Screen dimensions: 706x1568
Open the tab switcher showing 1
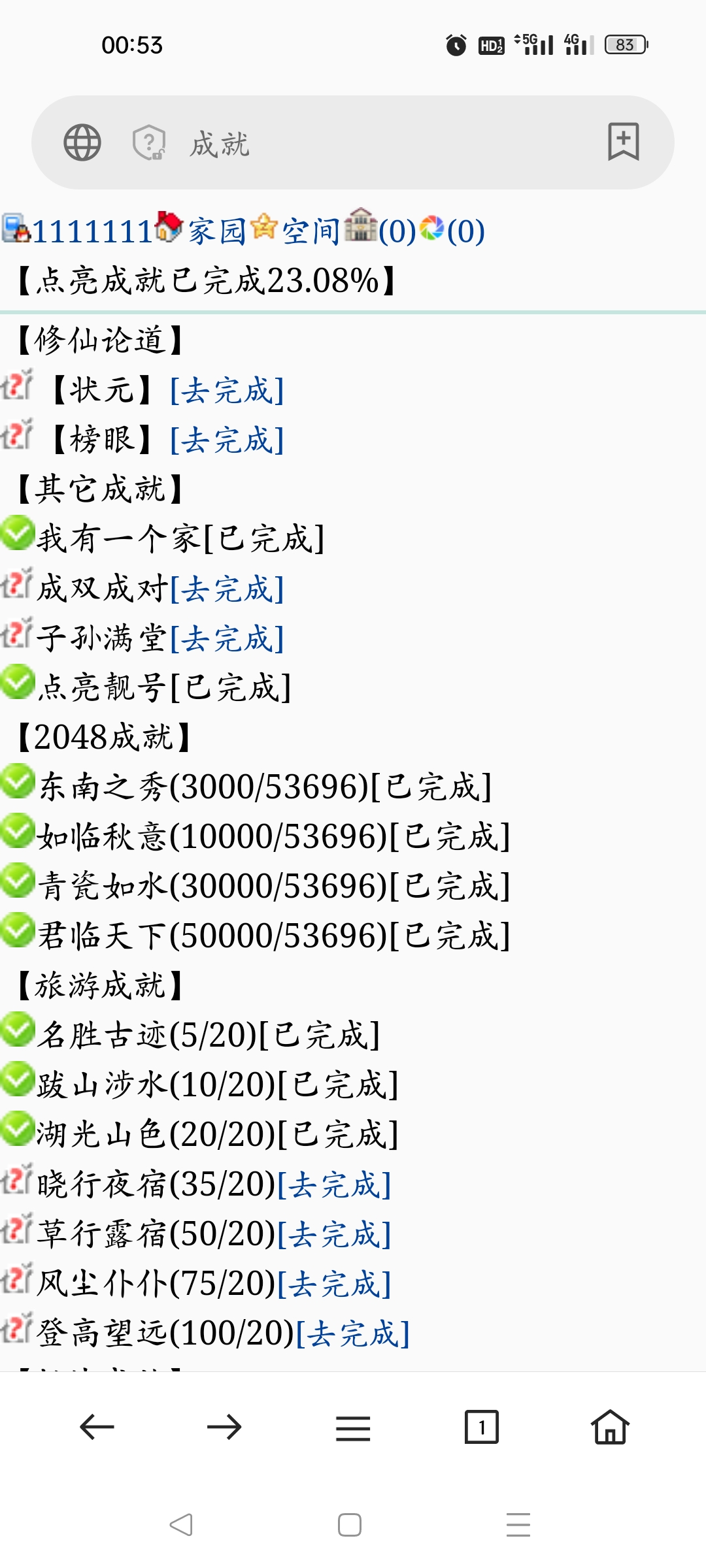[x=481, y=1427]
